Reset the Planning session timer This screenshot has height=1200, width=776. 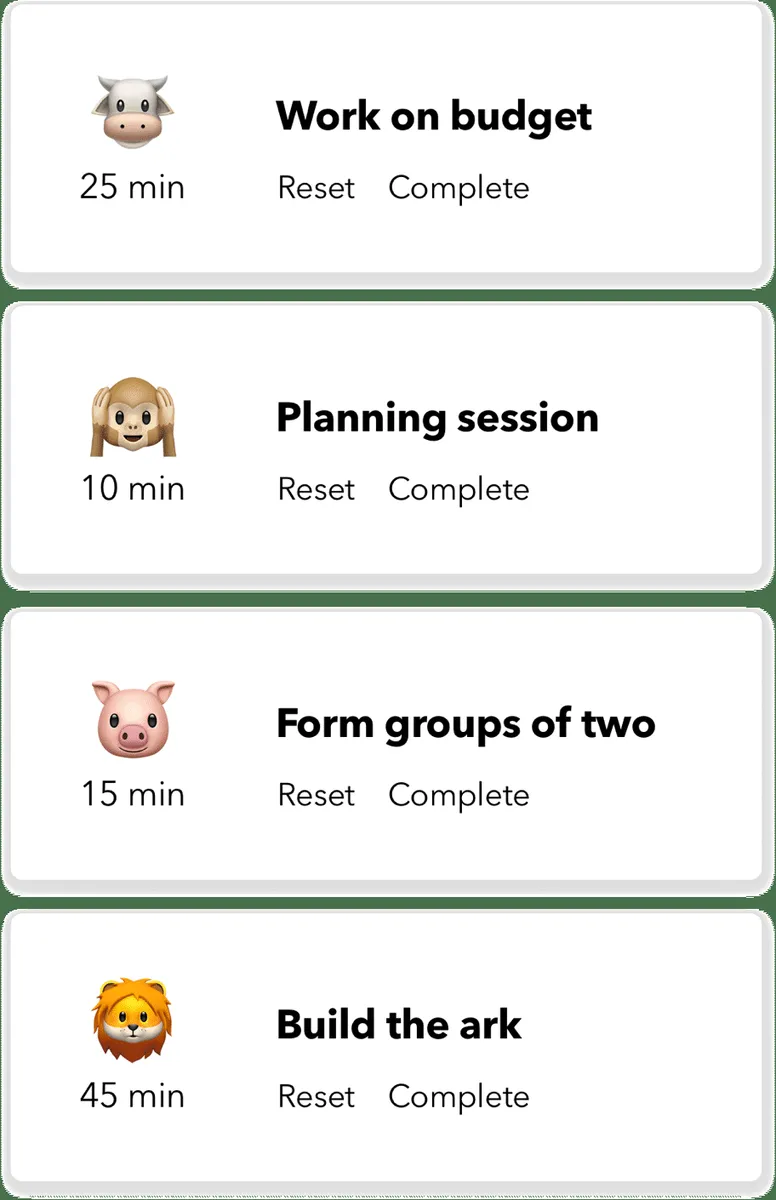tap(316, 490)
